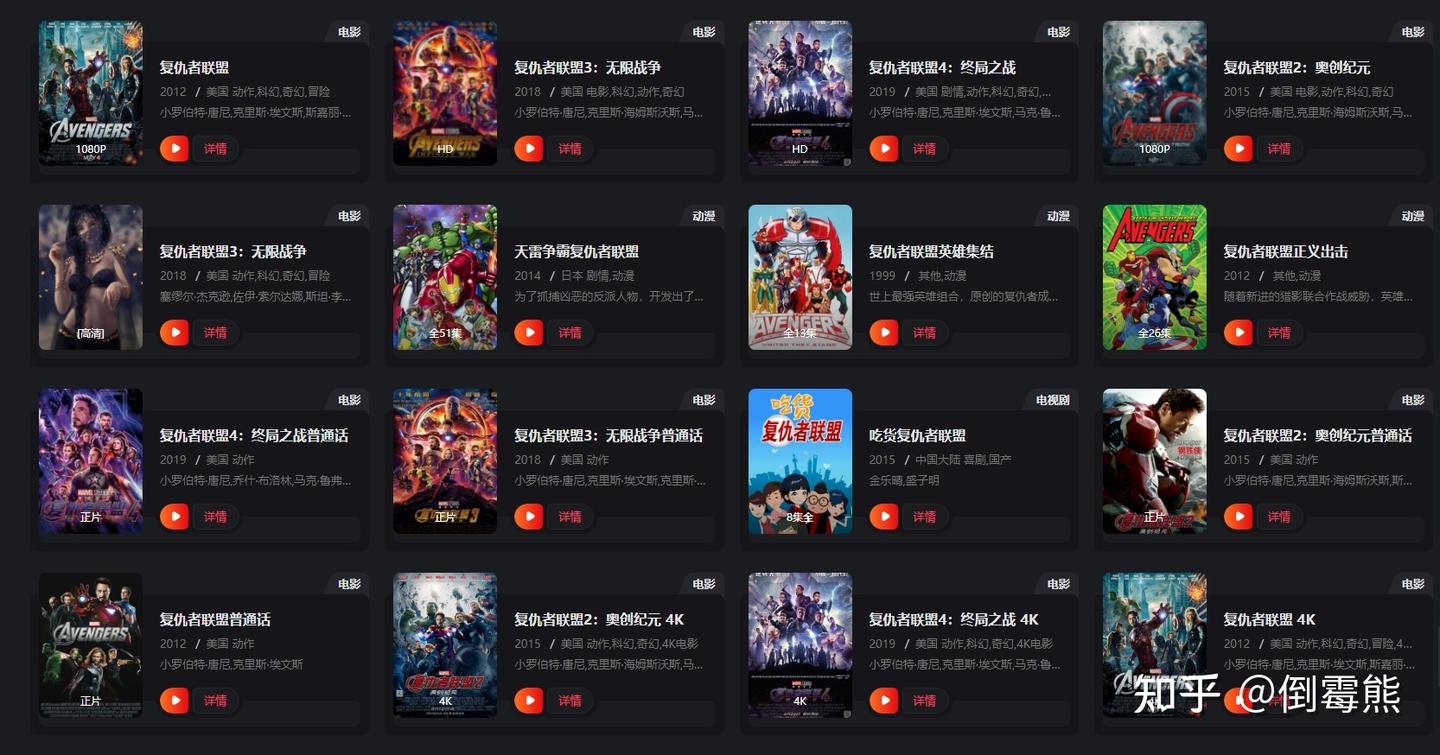This screenshot has height=755, width=1440.
Task: Play 吃货复仇者联盟 series
Action: (x=883, y=517)
